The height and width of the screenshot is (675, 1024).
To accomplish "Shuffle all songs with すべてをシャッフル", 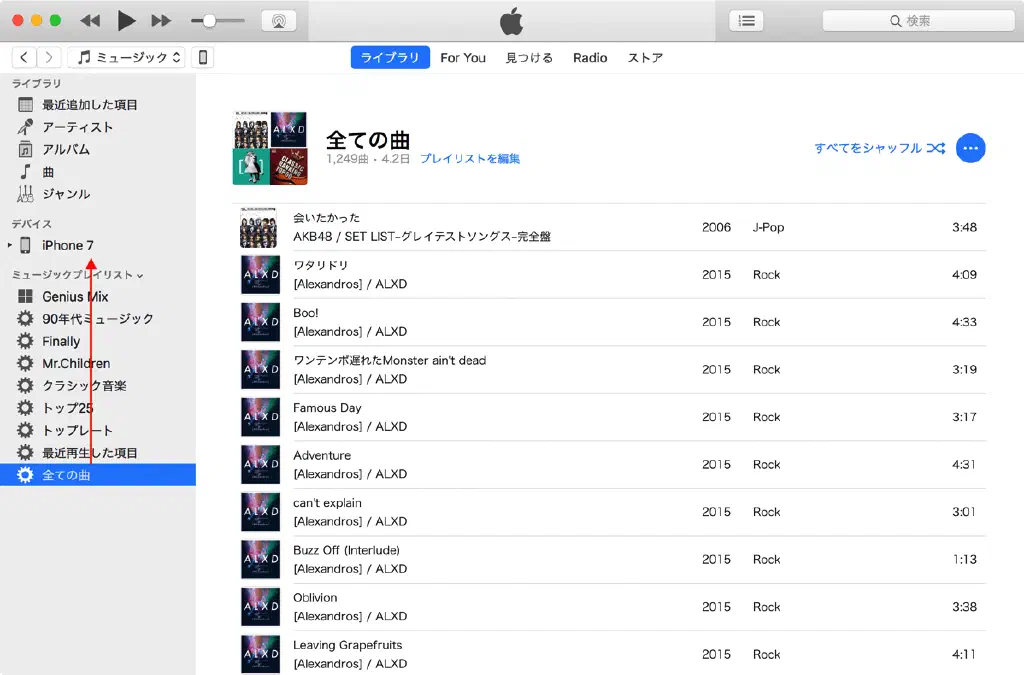I will [879, 148].
